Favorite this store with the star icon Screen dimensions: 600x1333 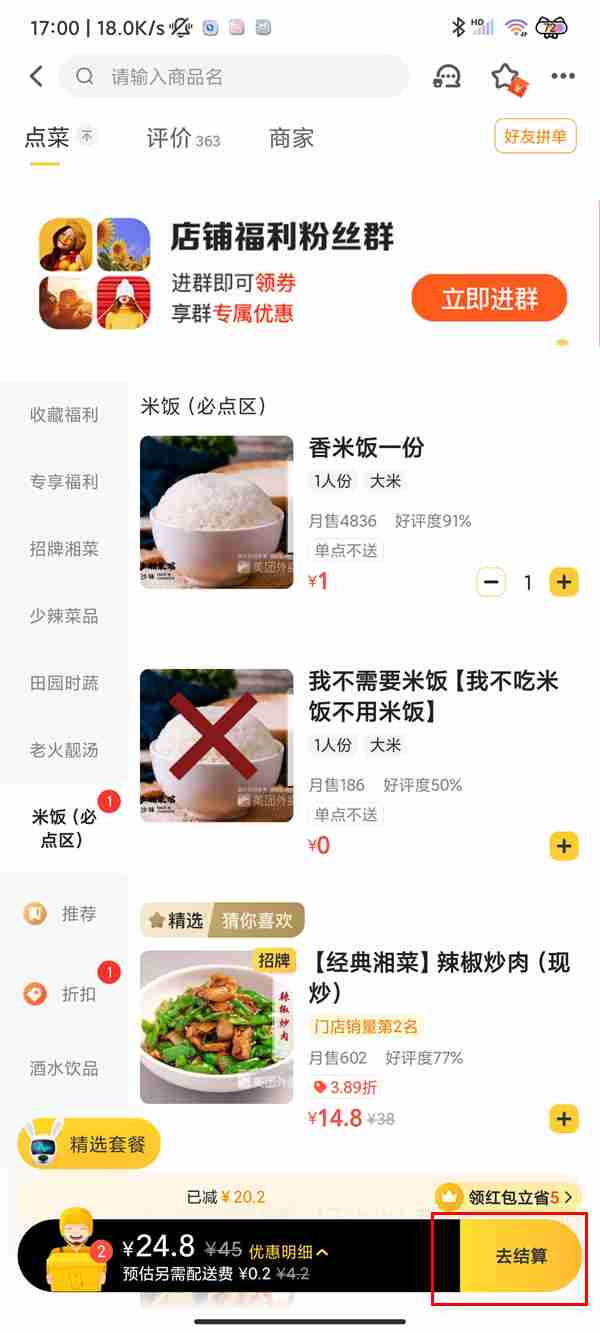coord(506,77)
